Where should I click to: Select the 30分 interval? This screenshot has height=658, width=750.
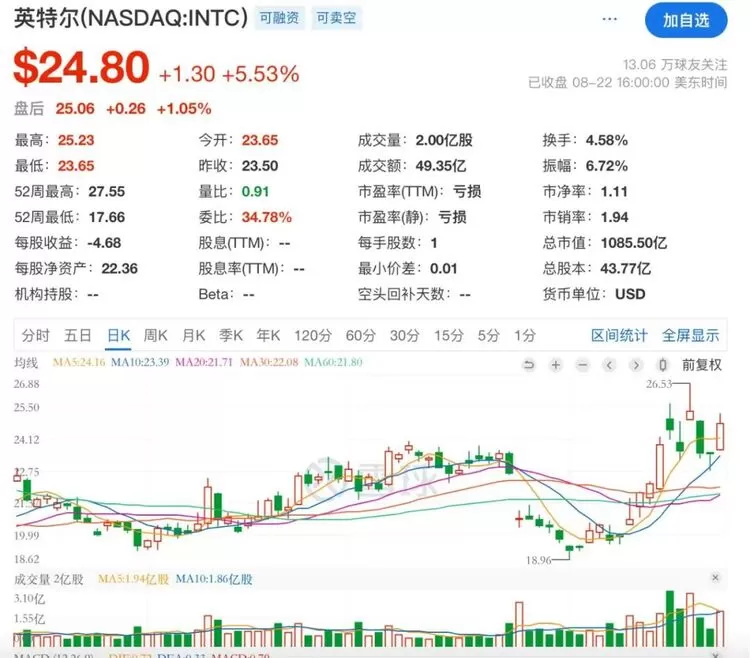(x=404, y=335)
